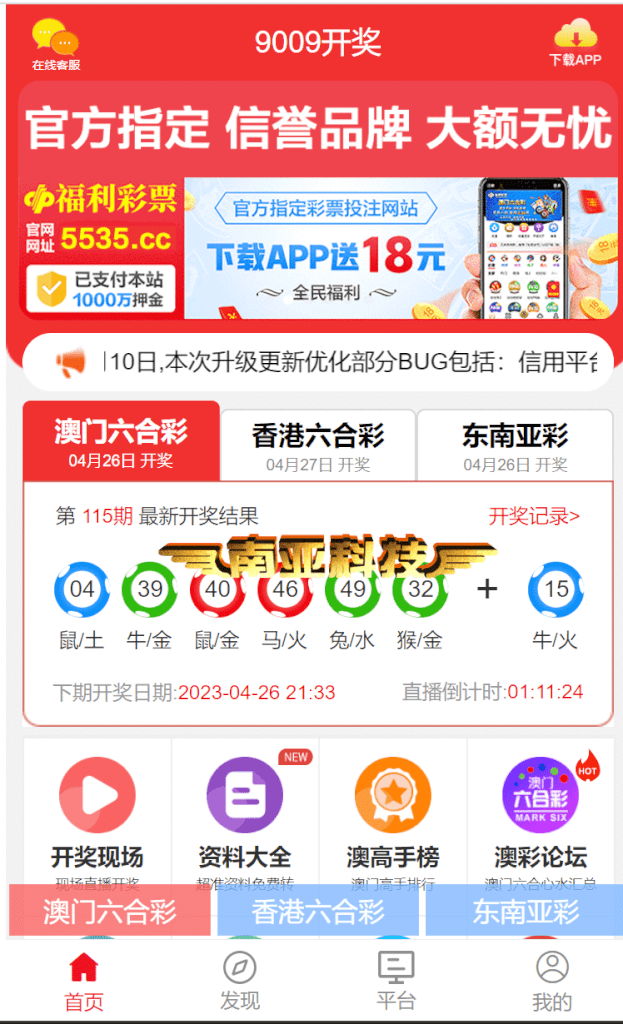Tap the floating 东南亚彩 button
Viewport: 623px width, 1024px height.
point(524,910)
